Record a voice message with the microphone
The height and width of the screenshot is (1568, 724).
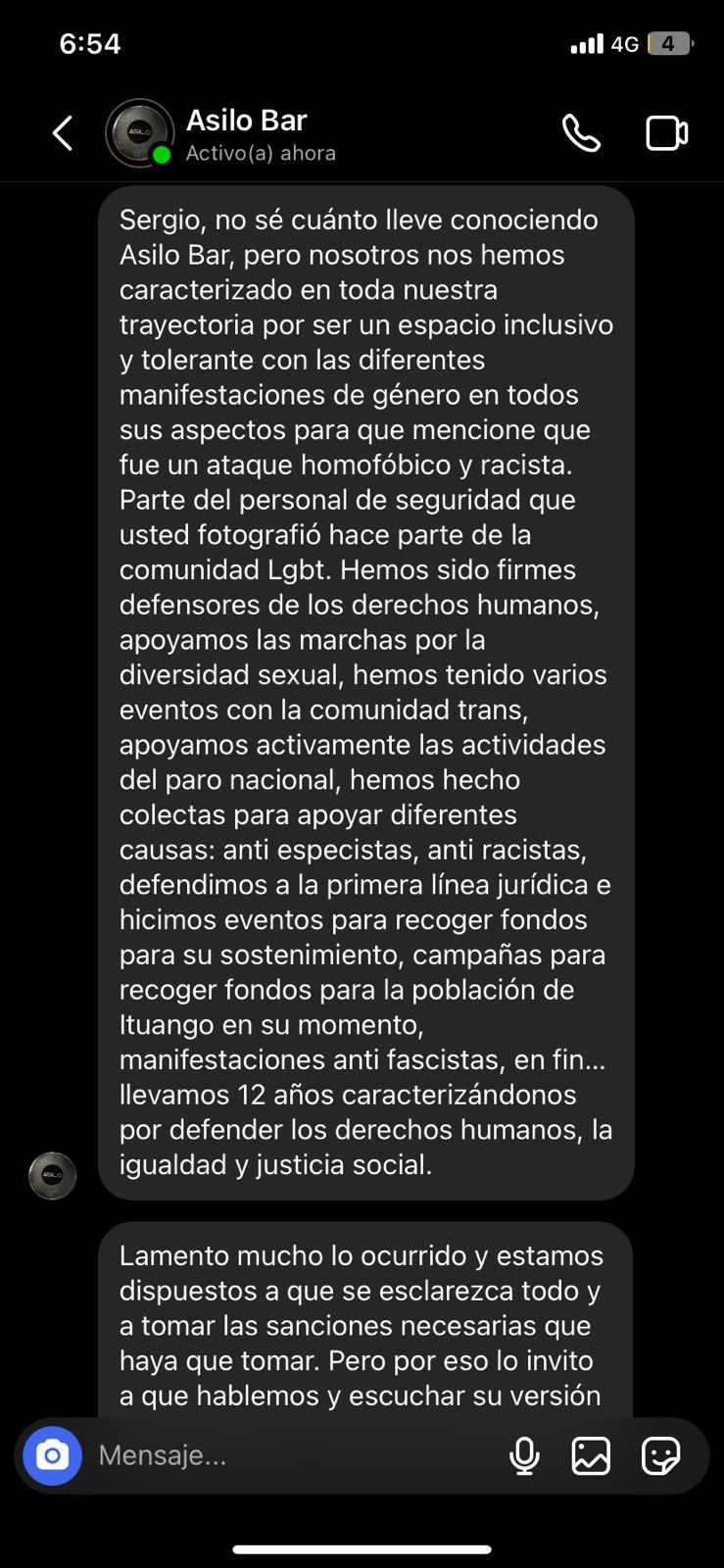525,1455
